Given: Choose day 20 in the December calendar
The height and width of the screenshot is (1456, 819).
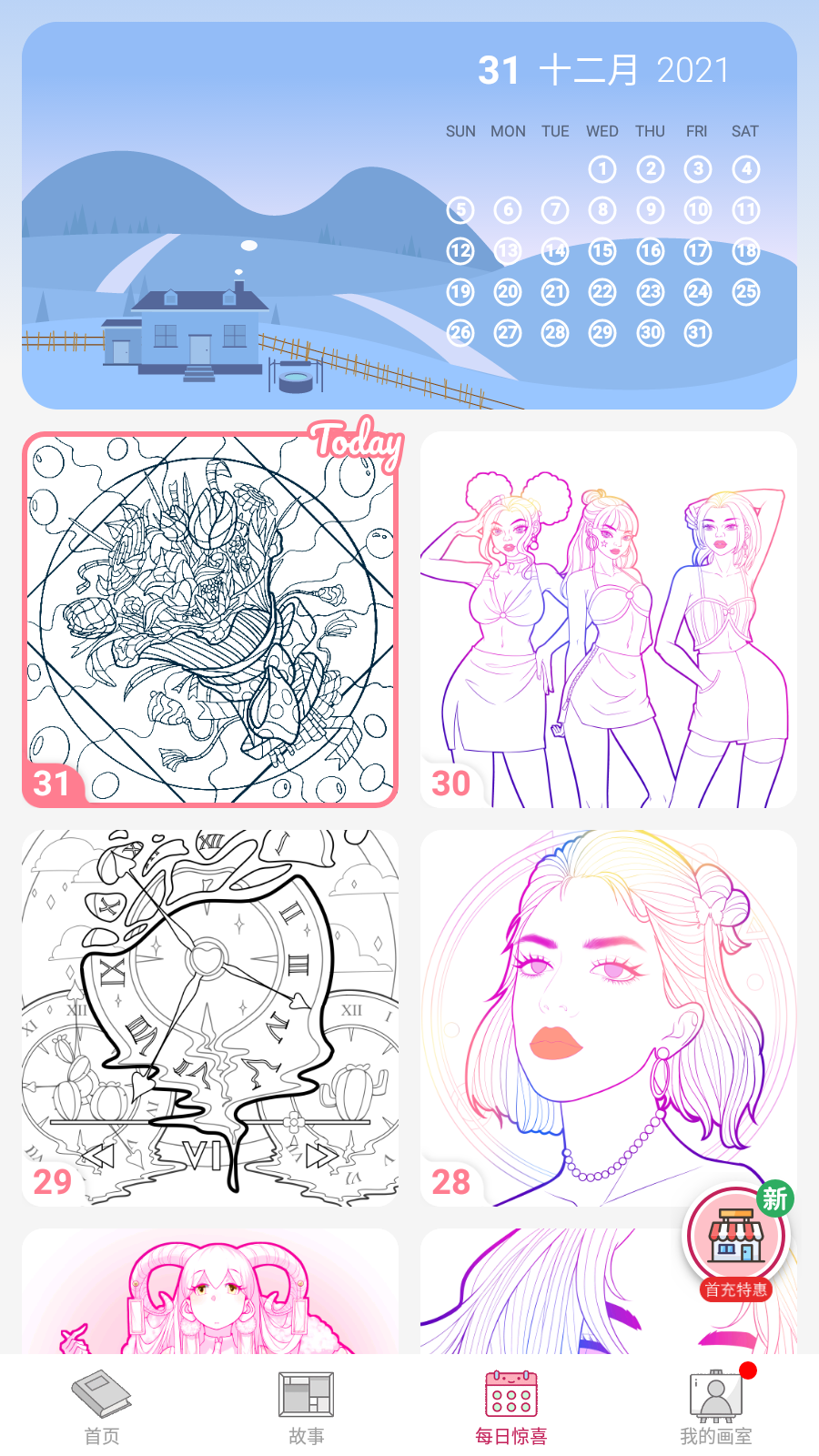Looking at the screenshot, I should point(508,292).
